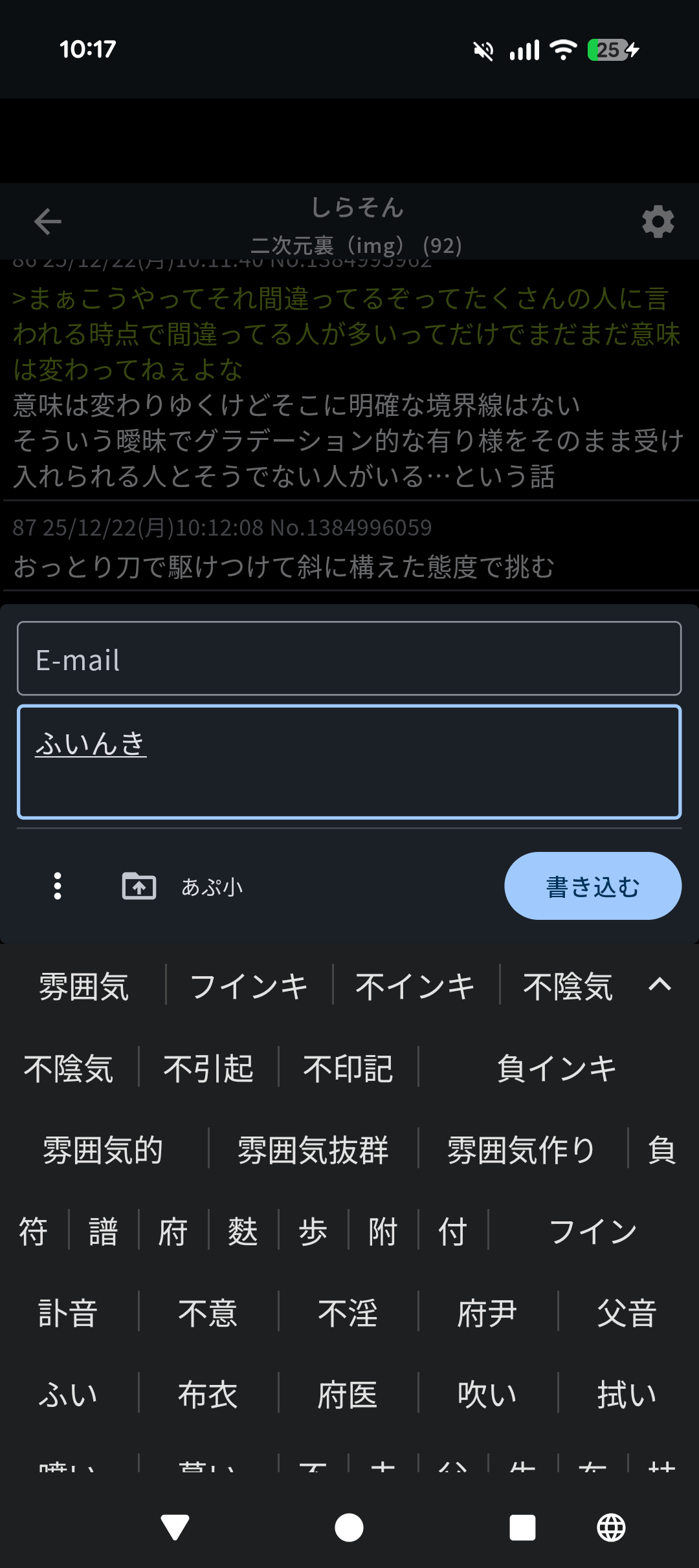Select the 雰囲気 conversion candidate
Image resolution: width=699 pixels, height=1568 pixels.
[84, 986]
